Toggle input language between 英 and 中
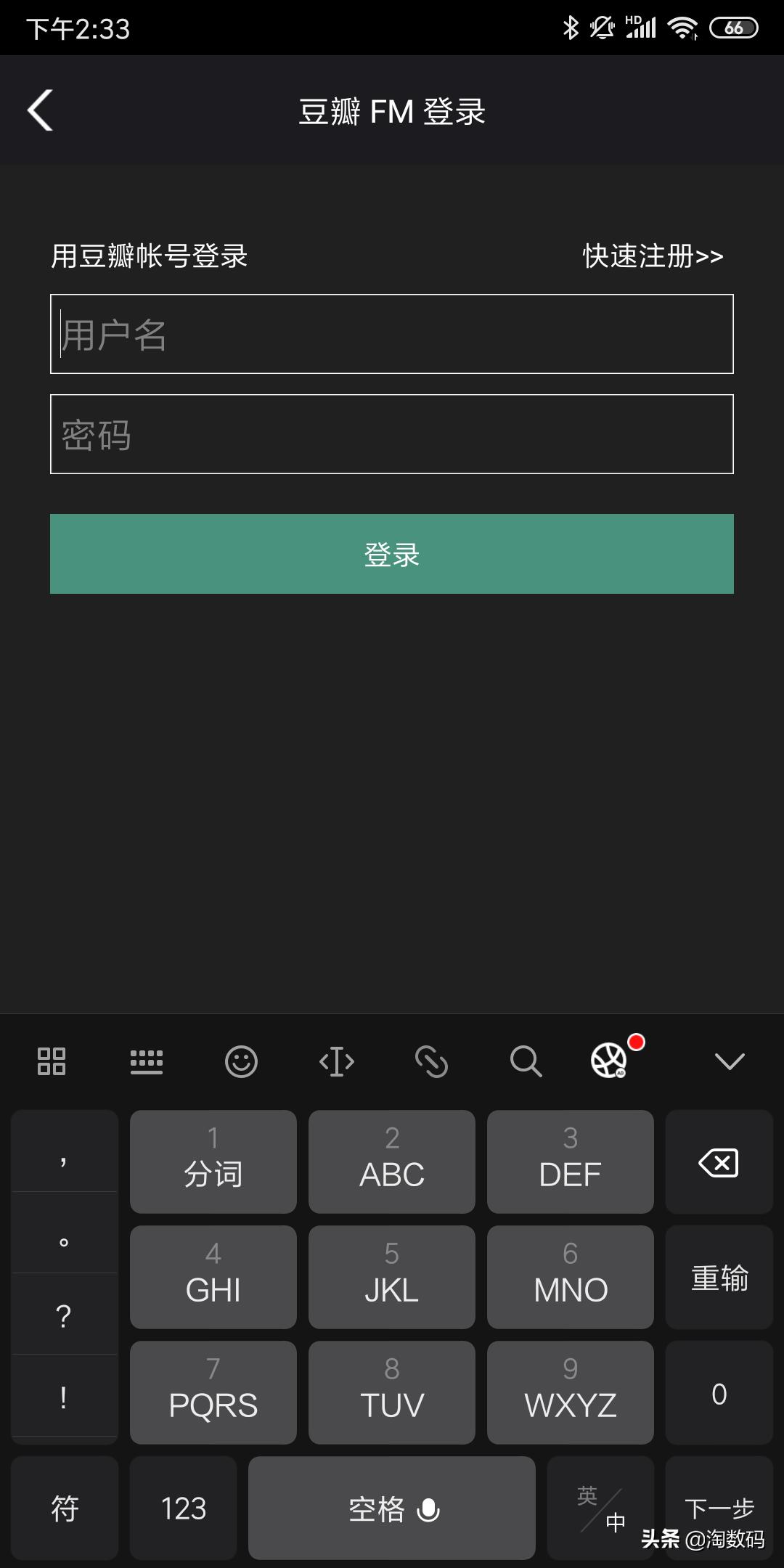 pyautogui.click(x=600, y=1508)
